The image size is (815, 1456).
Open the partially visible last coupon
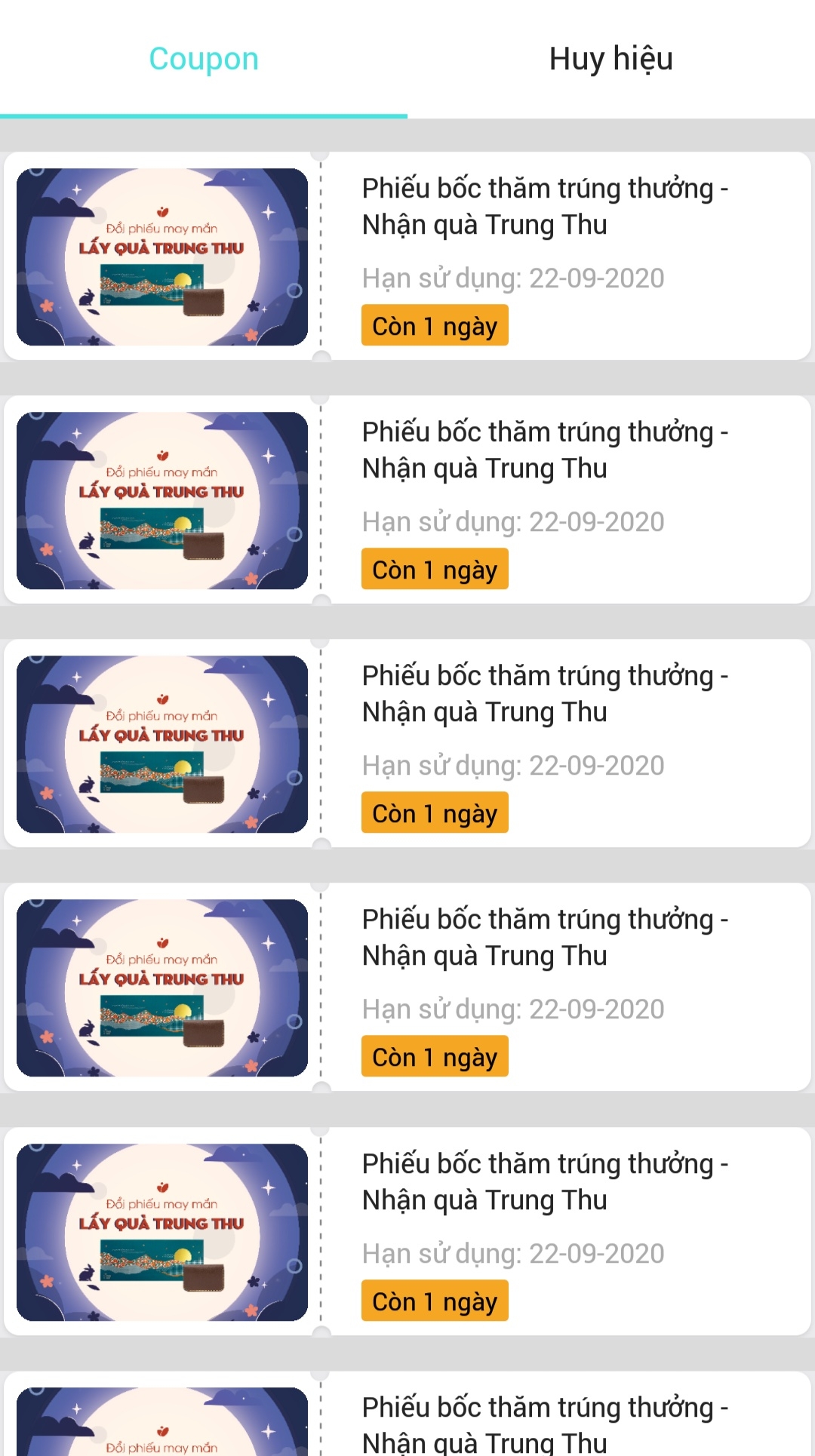[407, 1414]
